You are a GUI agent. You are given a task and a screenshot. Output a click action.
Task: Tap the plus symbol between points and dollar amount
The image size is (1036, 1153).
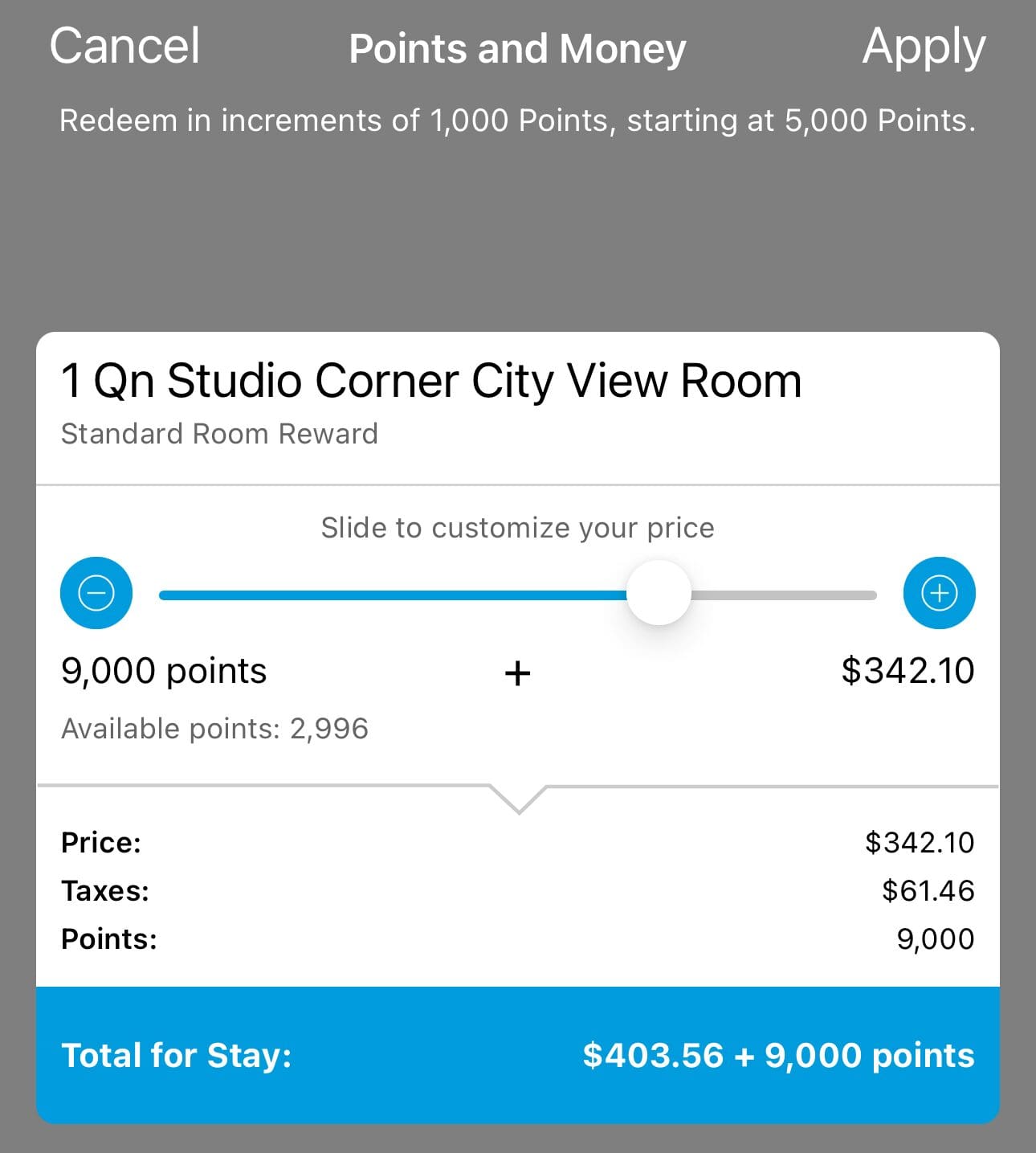[x=517, y=673]
